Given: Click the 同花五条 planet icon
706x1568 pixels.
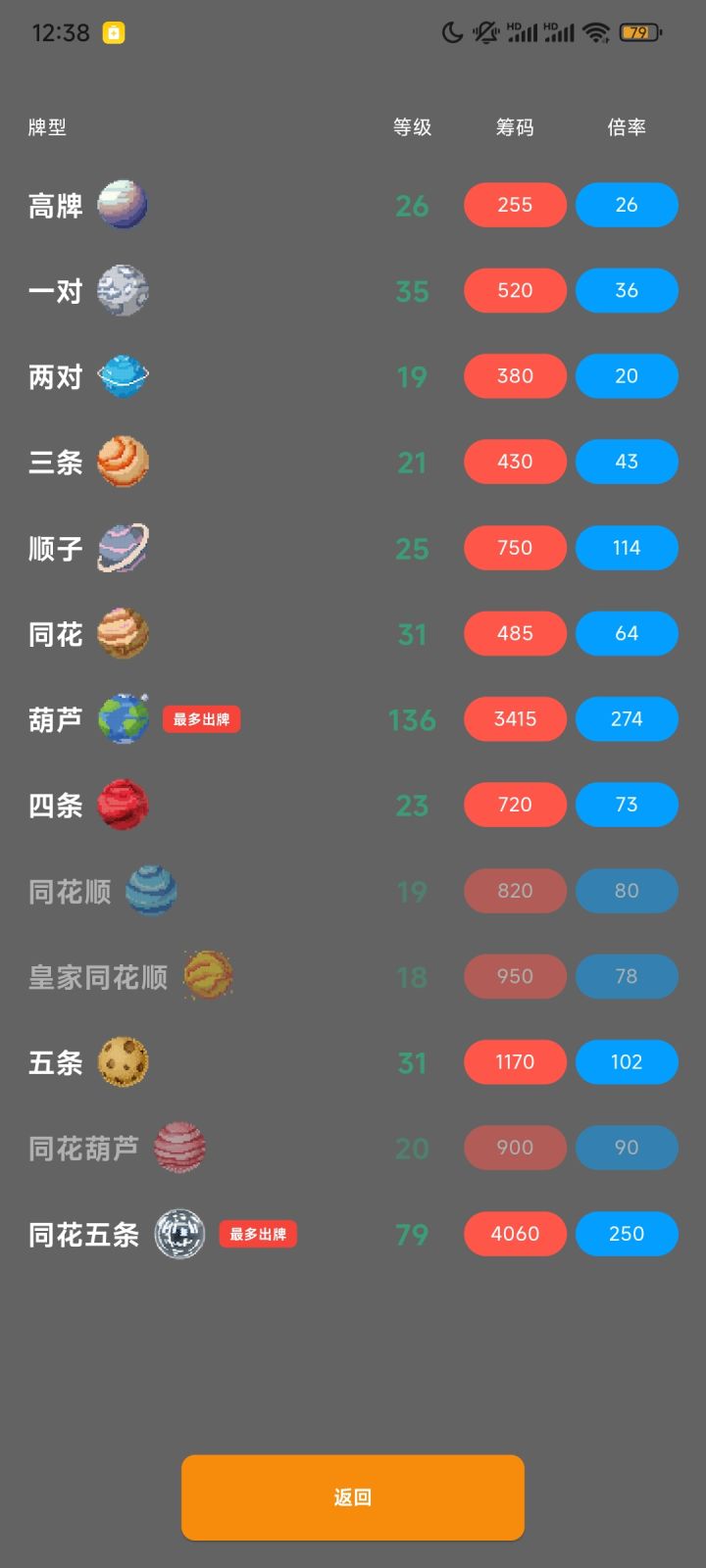Looking at the screenshot, I should pyautogui.click(x=179, y=1234).
